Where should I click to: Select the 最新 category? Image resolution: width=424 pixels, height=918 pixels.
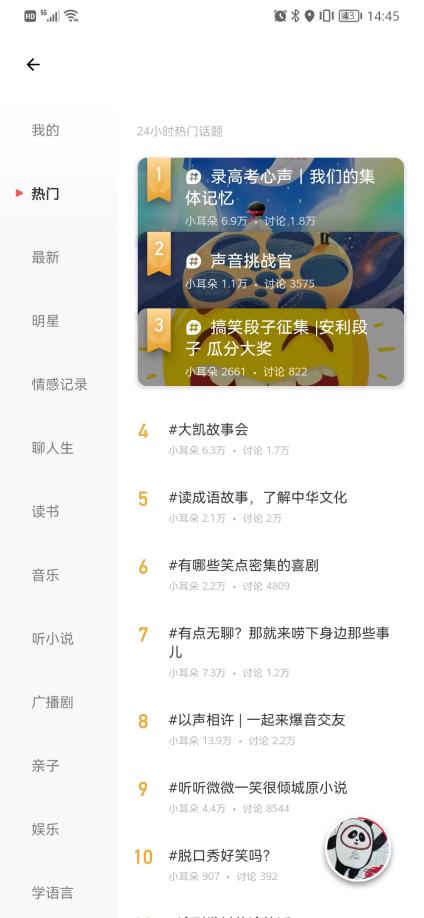[45, 257]
